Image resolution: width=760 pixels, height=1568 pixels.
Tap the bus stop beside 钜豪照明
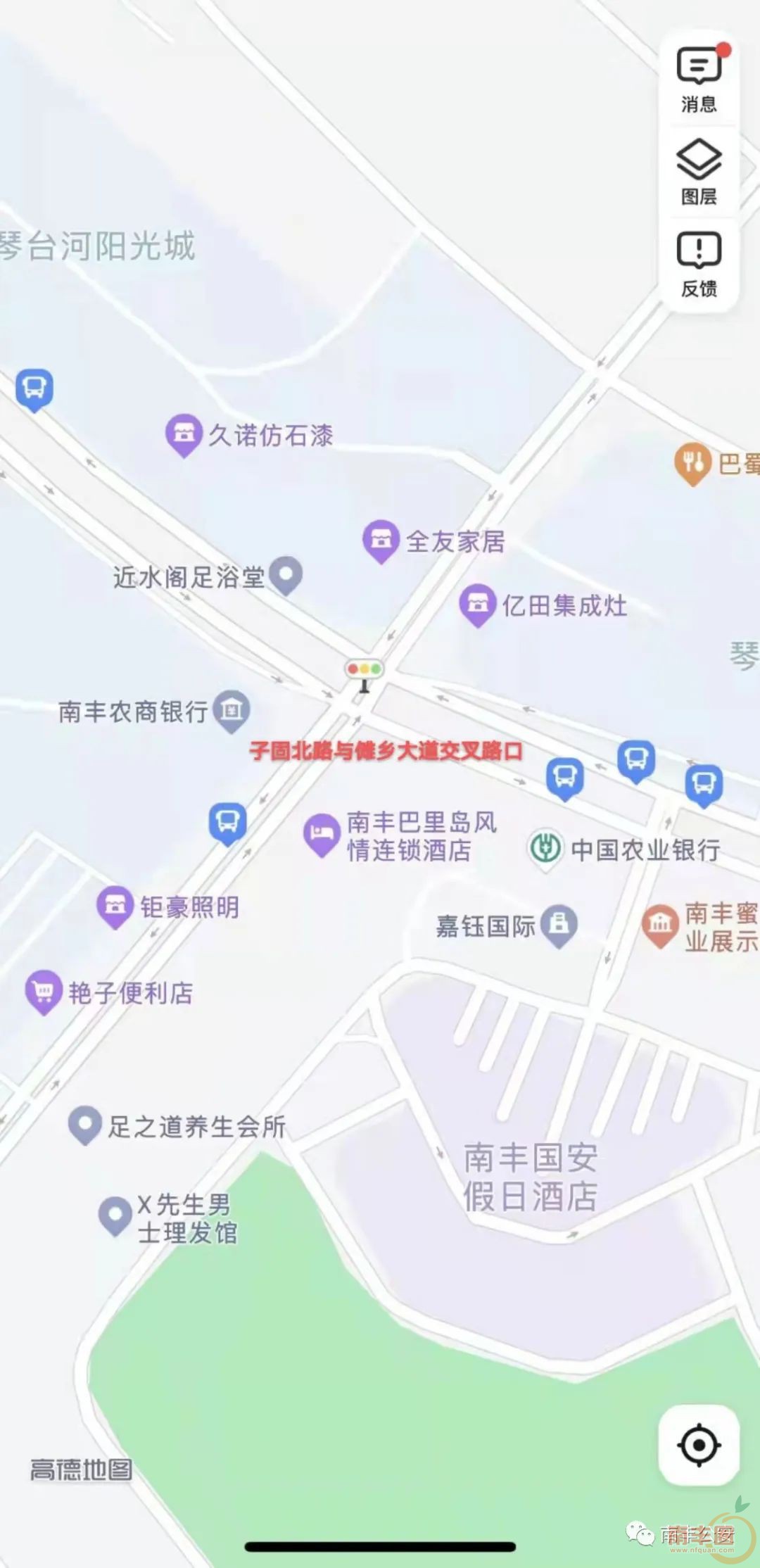tap(227, 822)
